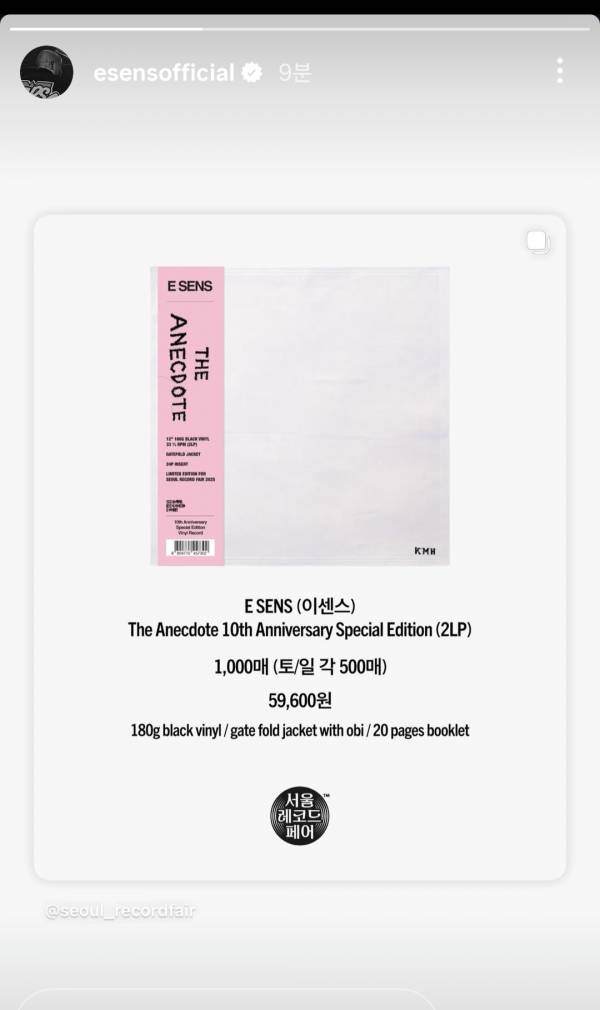Tap the esensofficial username

[x=163, y=73]
